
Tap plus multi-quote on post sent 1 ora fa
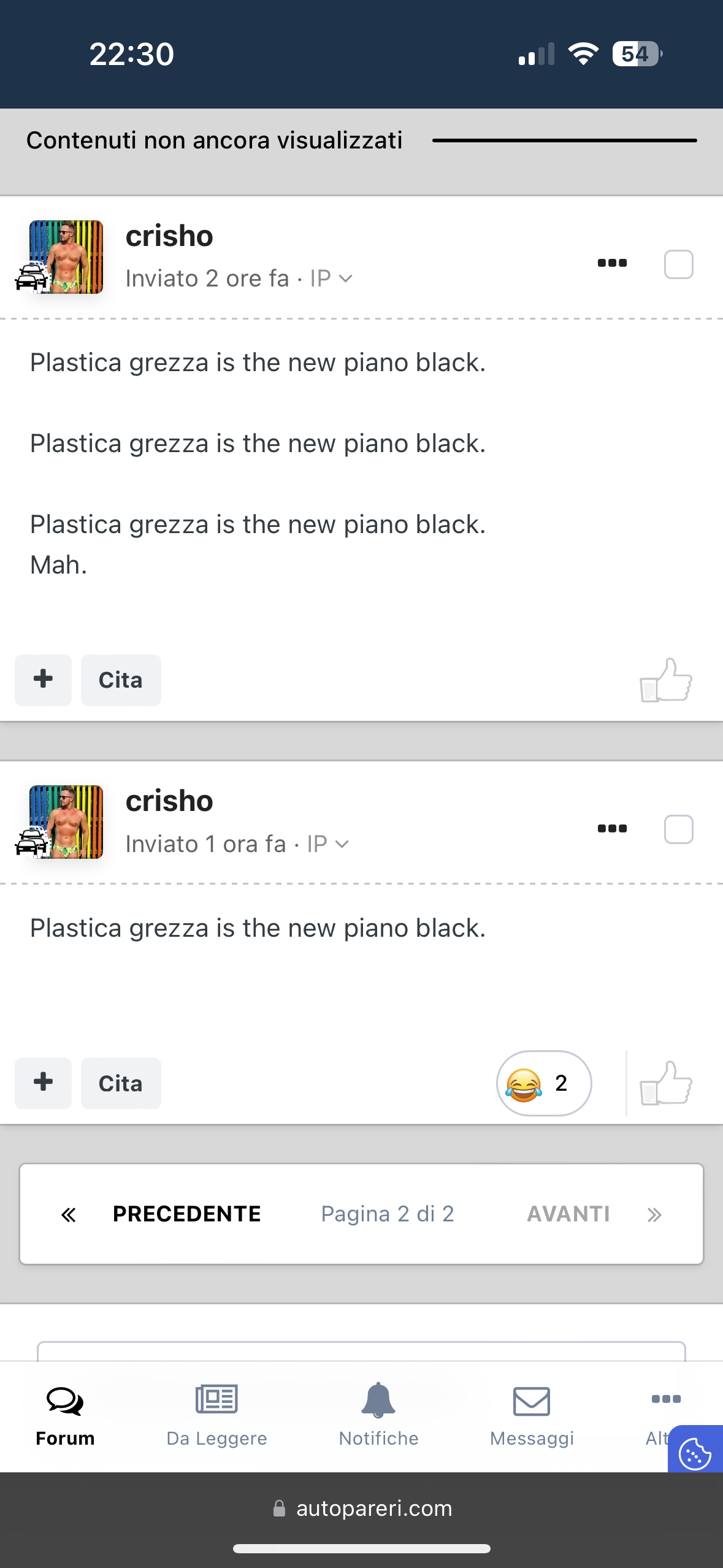point(43,1083)
